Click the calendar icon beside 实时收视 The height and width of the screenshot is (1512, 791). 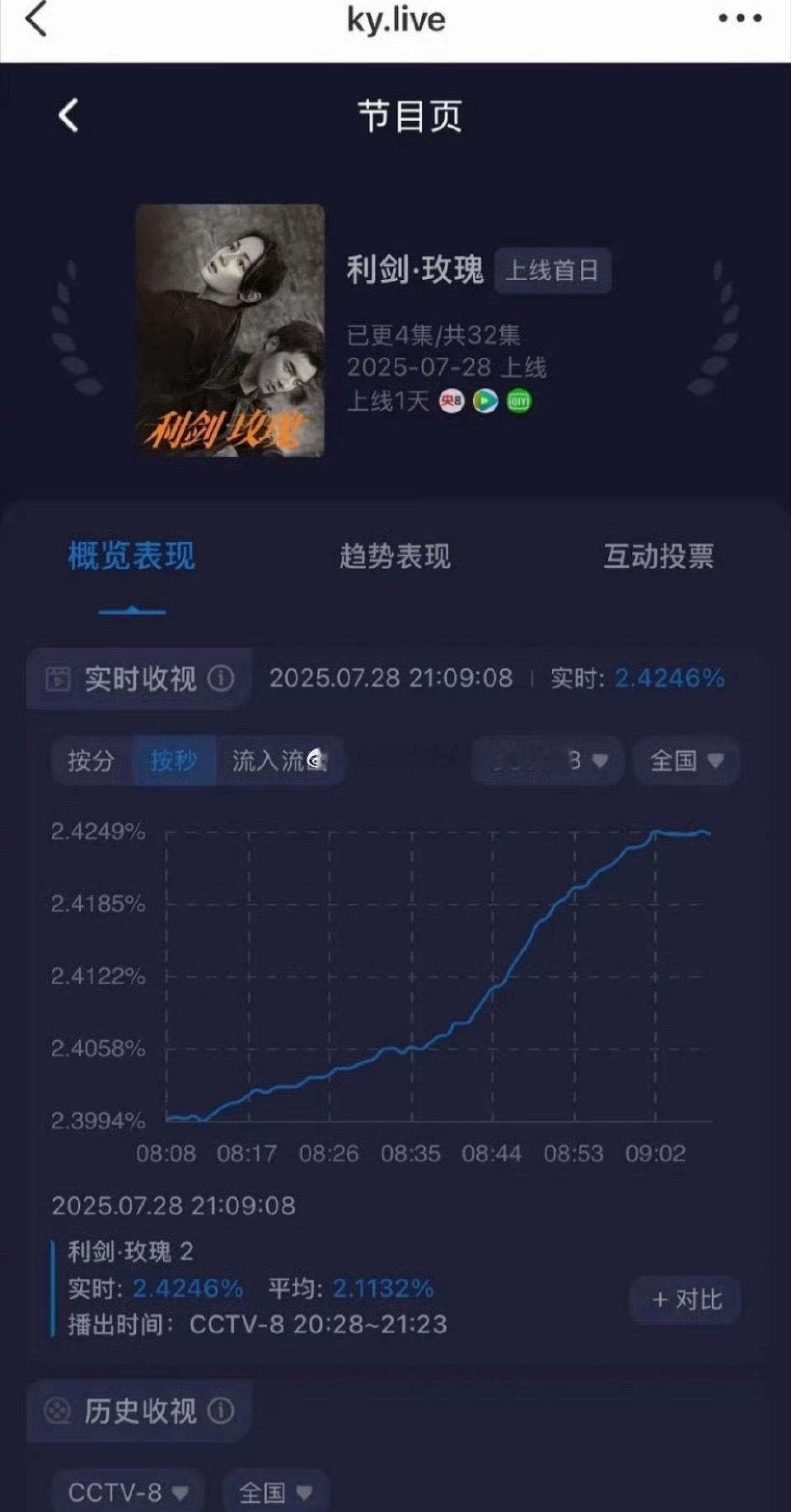pos(56,678)
